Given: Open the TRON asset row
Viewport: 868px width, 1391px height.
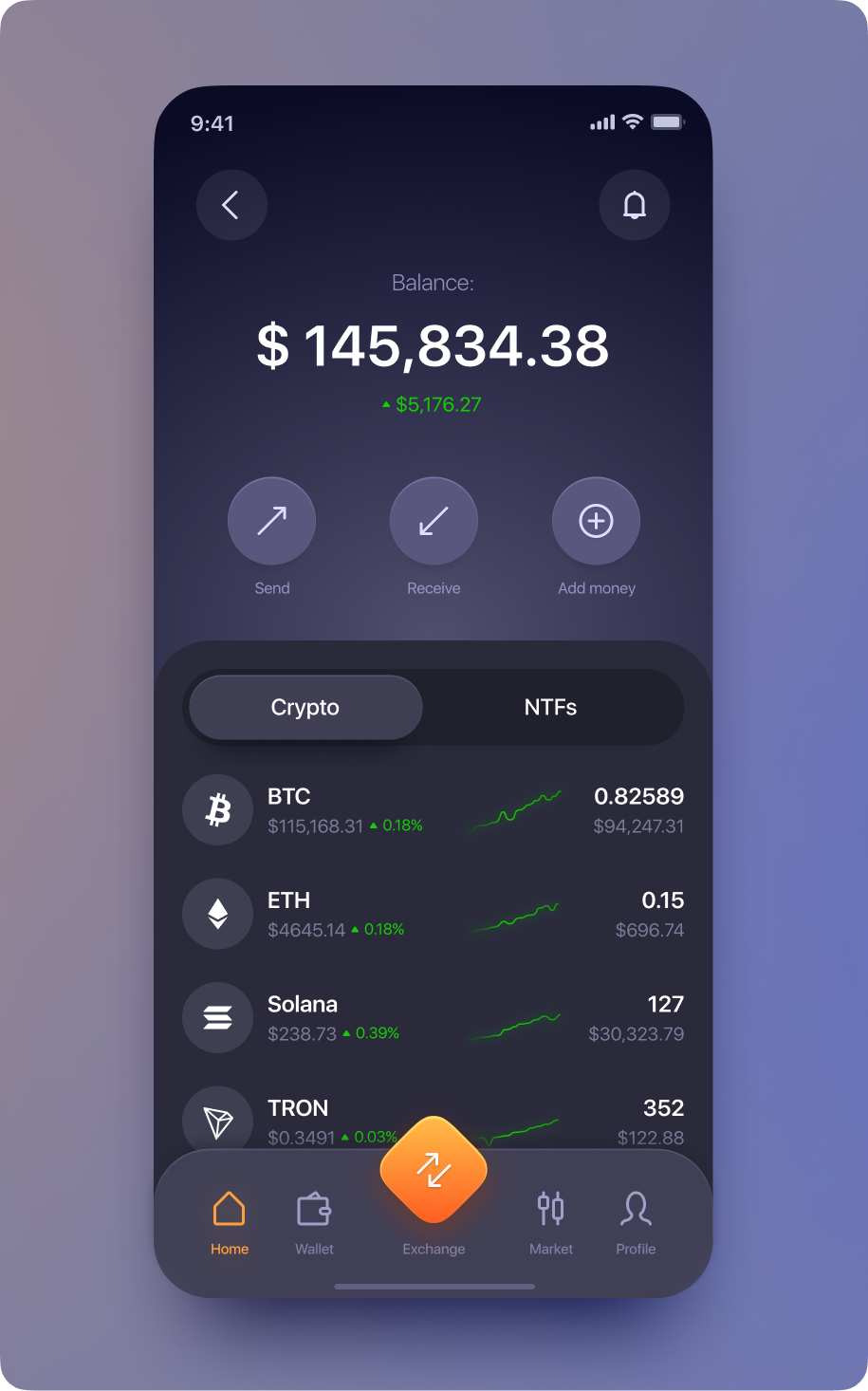Looking at the screenshot, I should [285, 1118].
